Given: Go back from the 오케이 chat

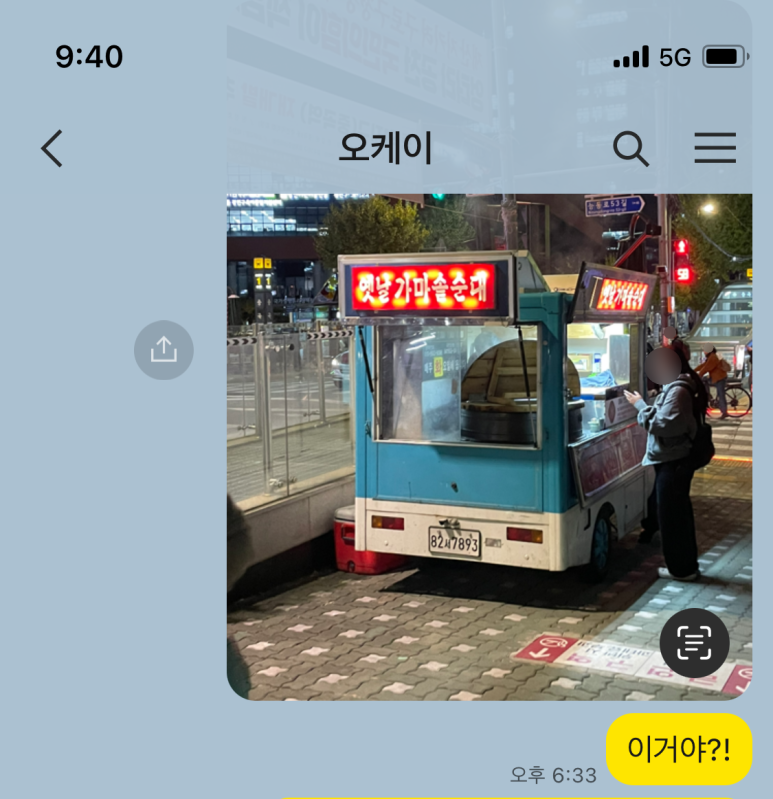Looking at the screenshot, I should click(x=52, y=149).
